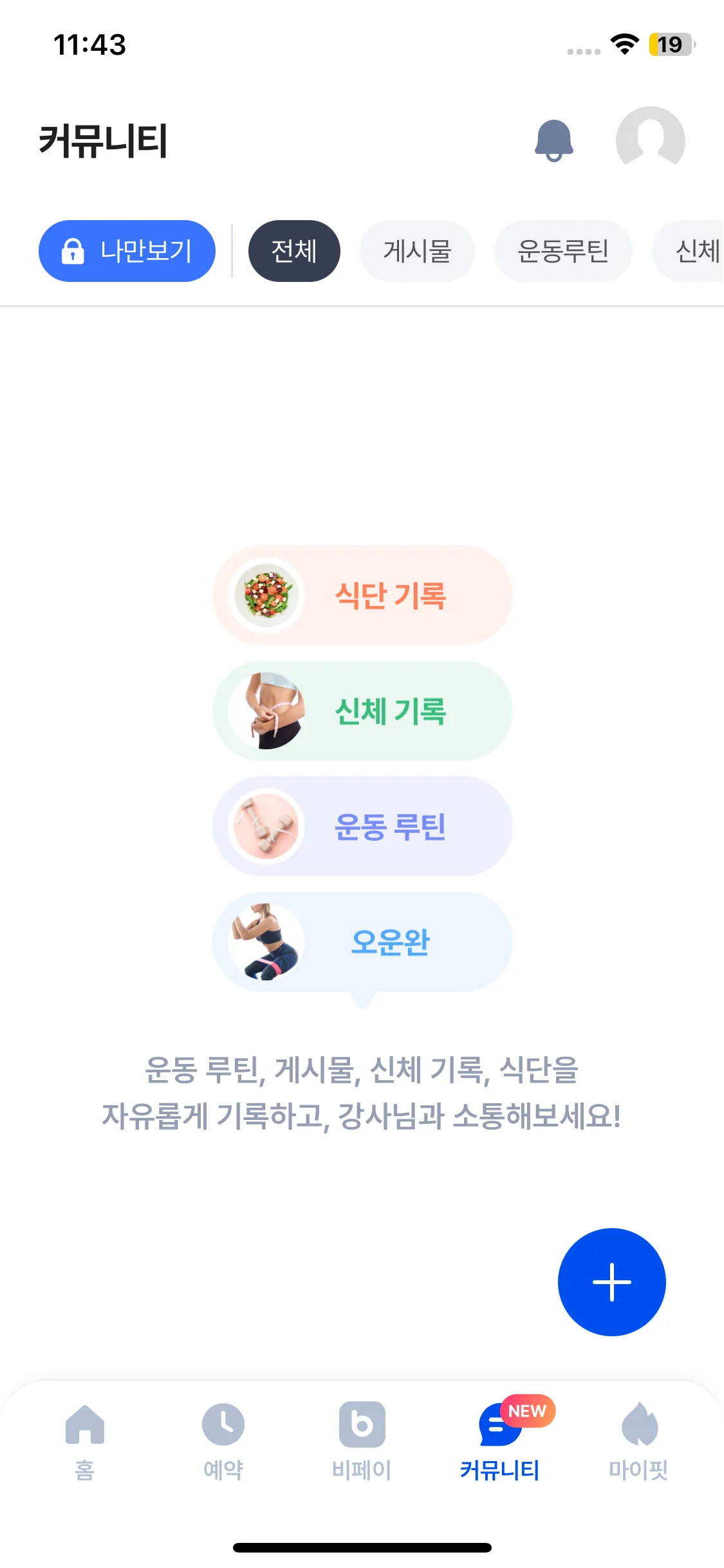Show only 운동루틴 posts
This screenshot has height=1568, width=724.
click(x=563, y=251)
